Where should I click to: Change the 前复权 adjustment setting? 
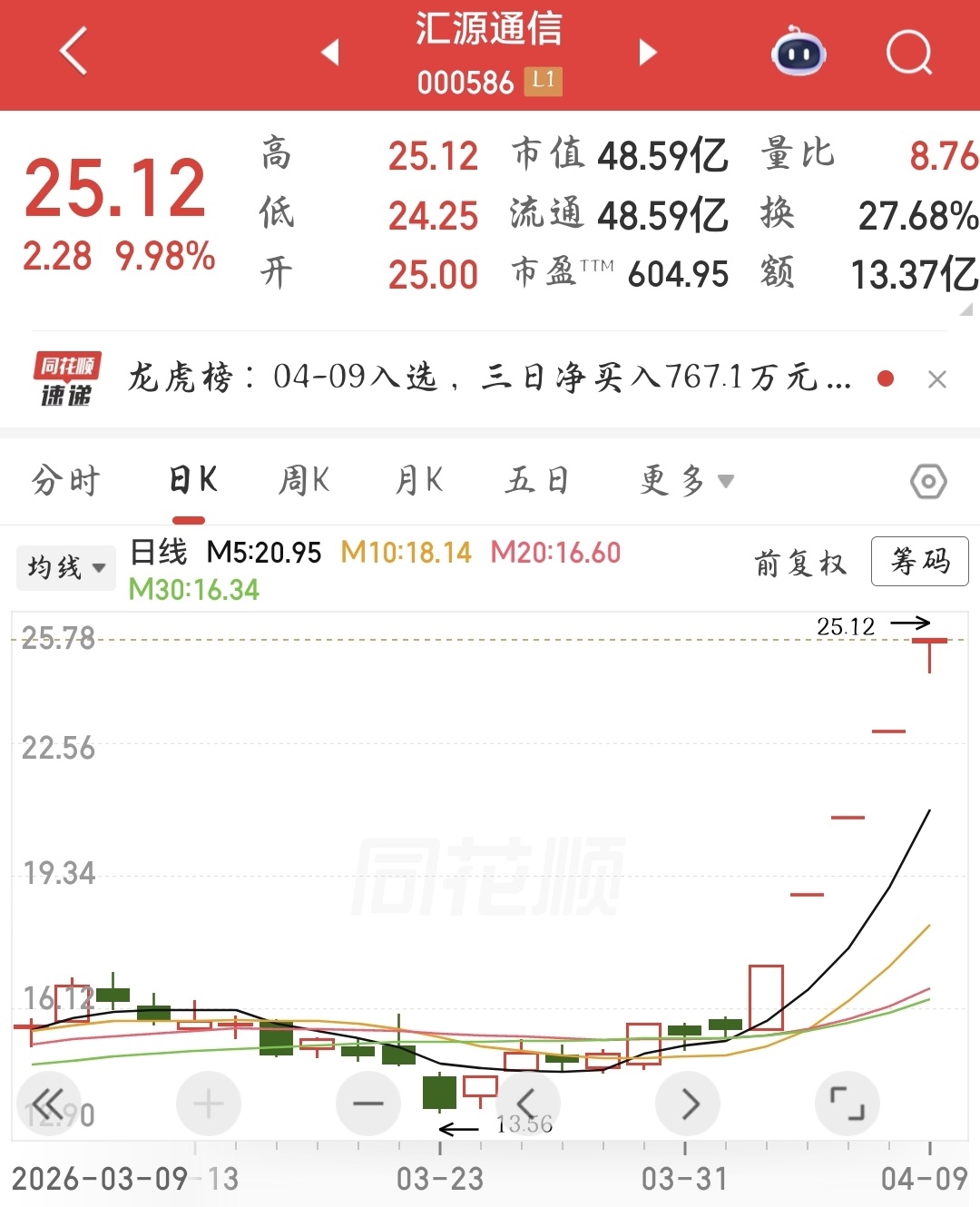click(799, 564)
